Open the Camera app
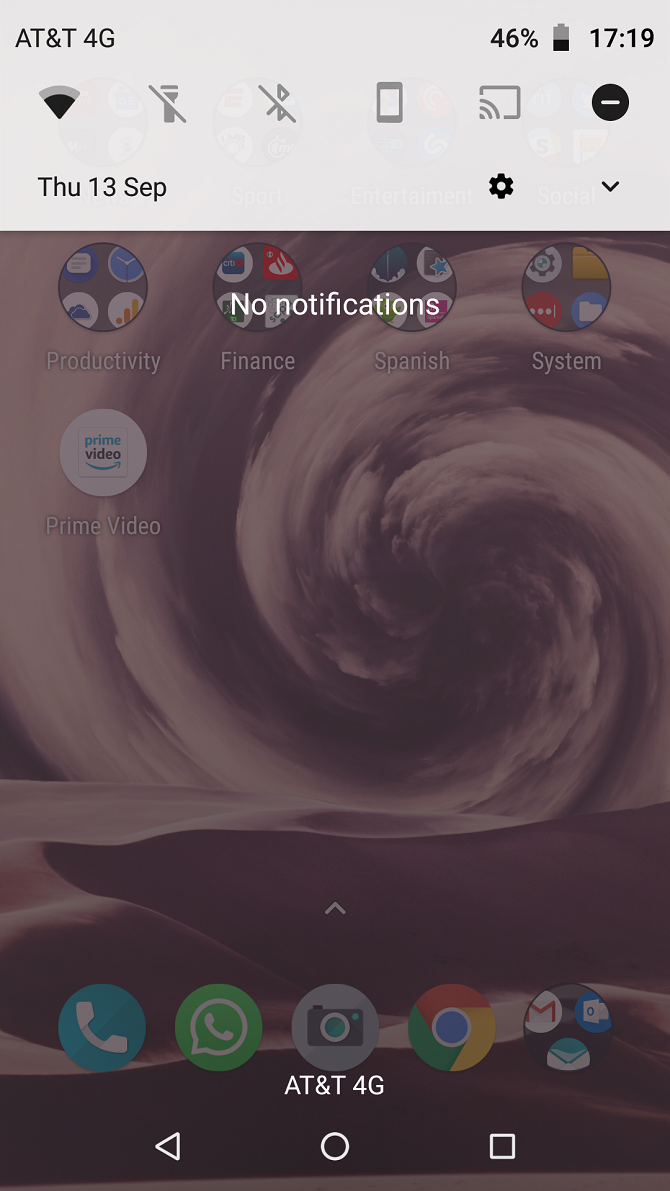 tap(335, 1027)
